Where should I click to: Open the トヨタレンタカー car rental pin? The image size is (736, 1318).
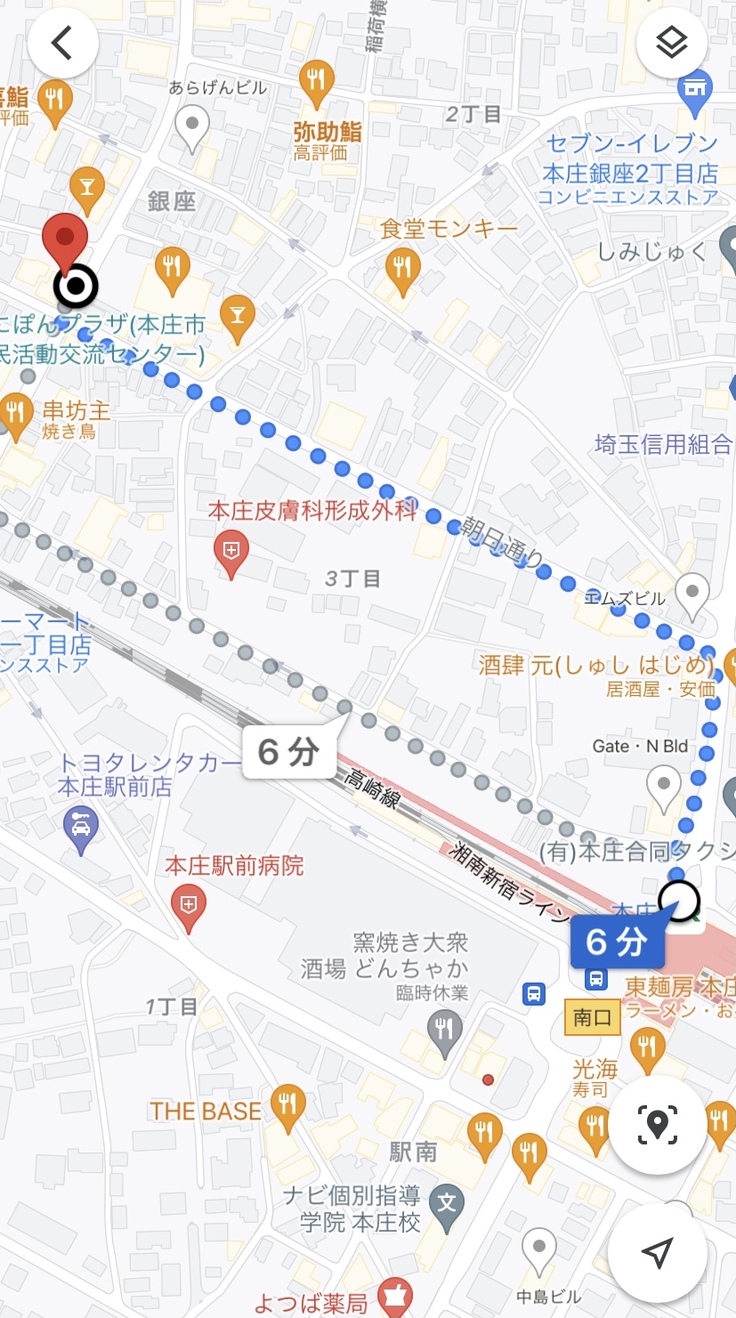tap(81, 828)
